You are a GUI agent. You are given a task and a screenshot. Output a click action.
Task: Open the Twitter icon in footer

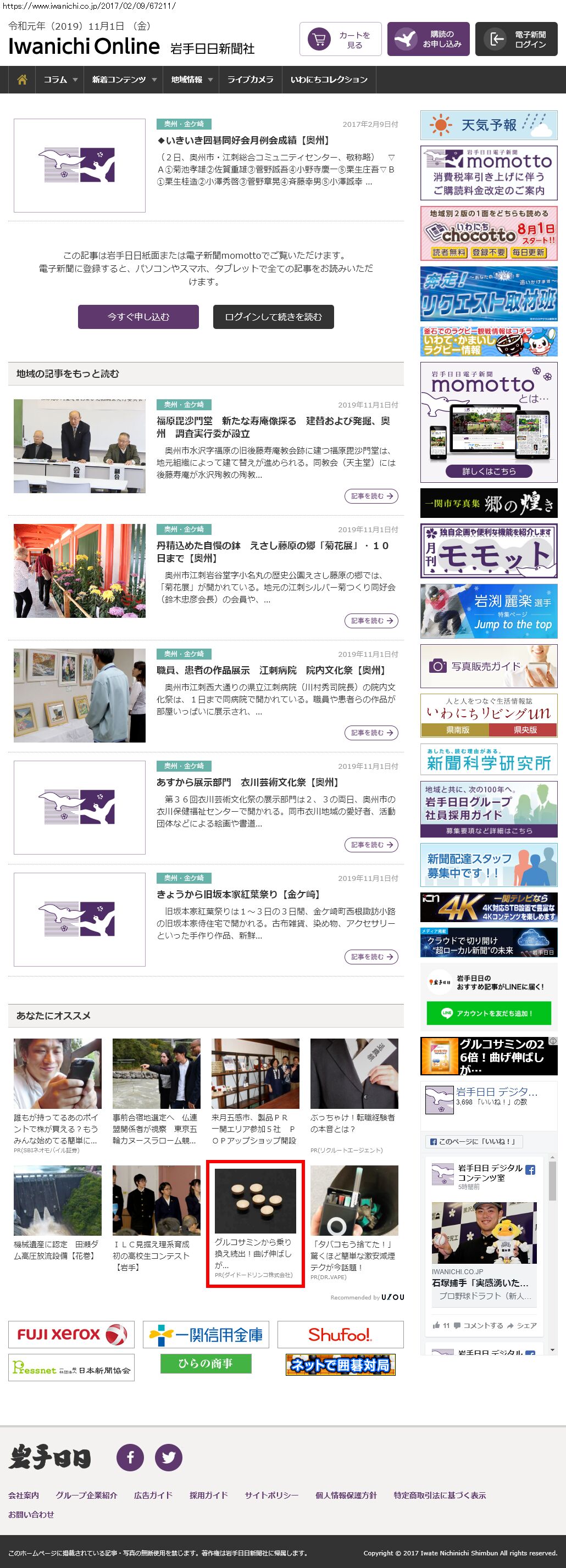[x=169, y=1457]
